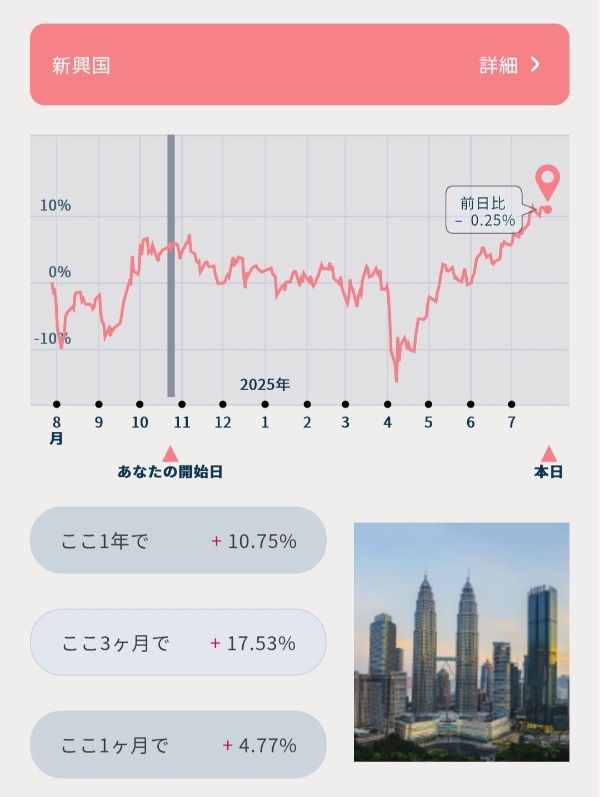Open the 新興国 詳細 (details) banner

(x=299, y=65)
